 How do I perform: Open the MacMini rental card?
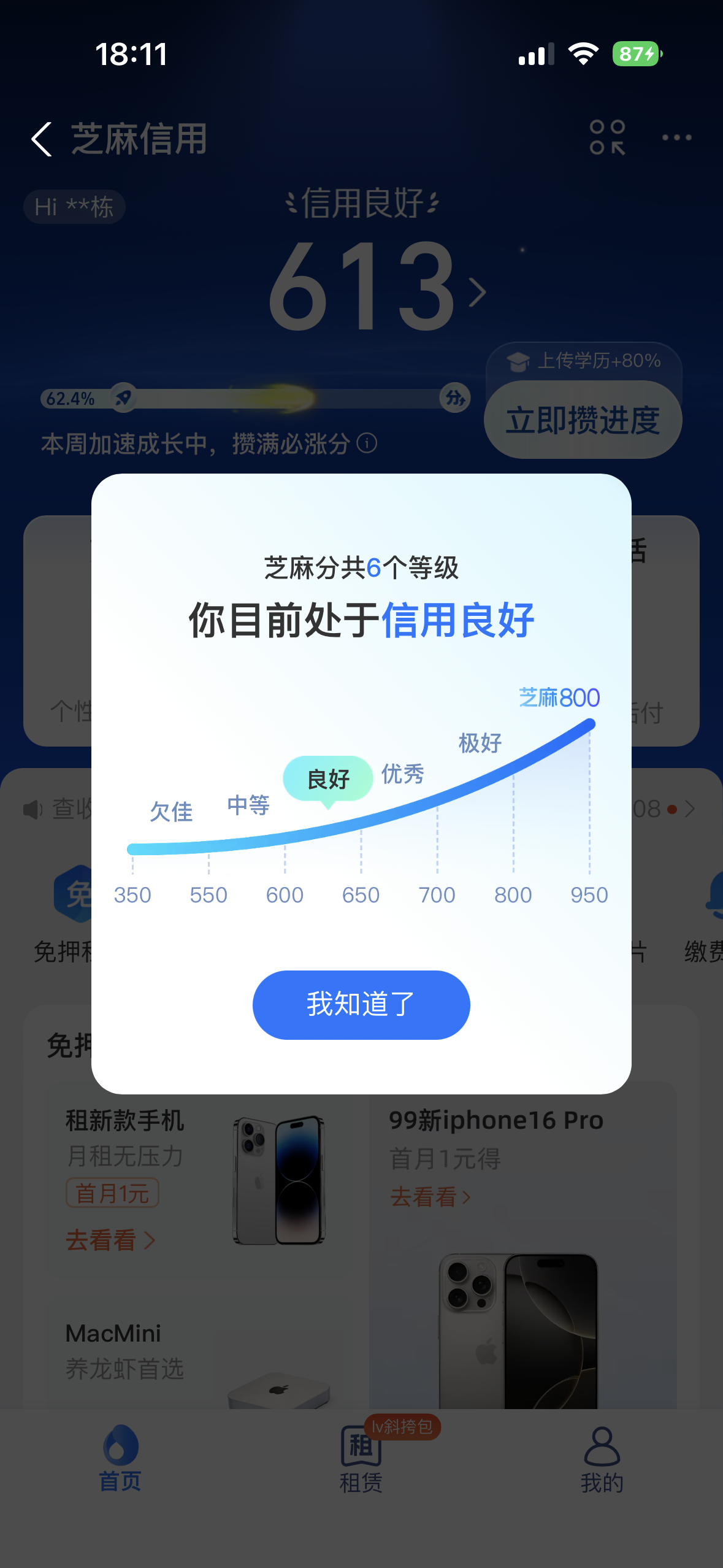point(196,1356)
